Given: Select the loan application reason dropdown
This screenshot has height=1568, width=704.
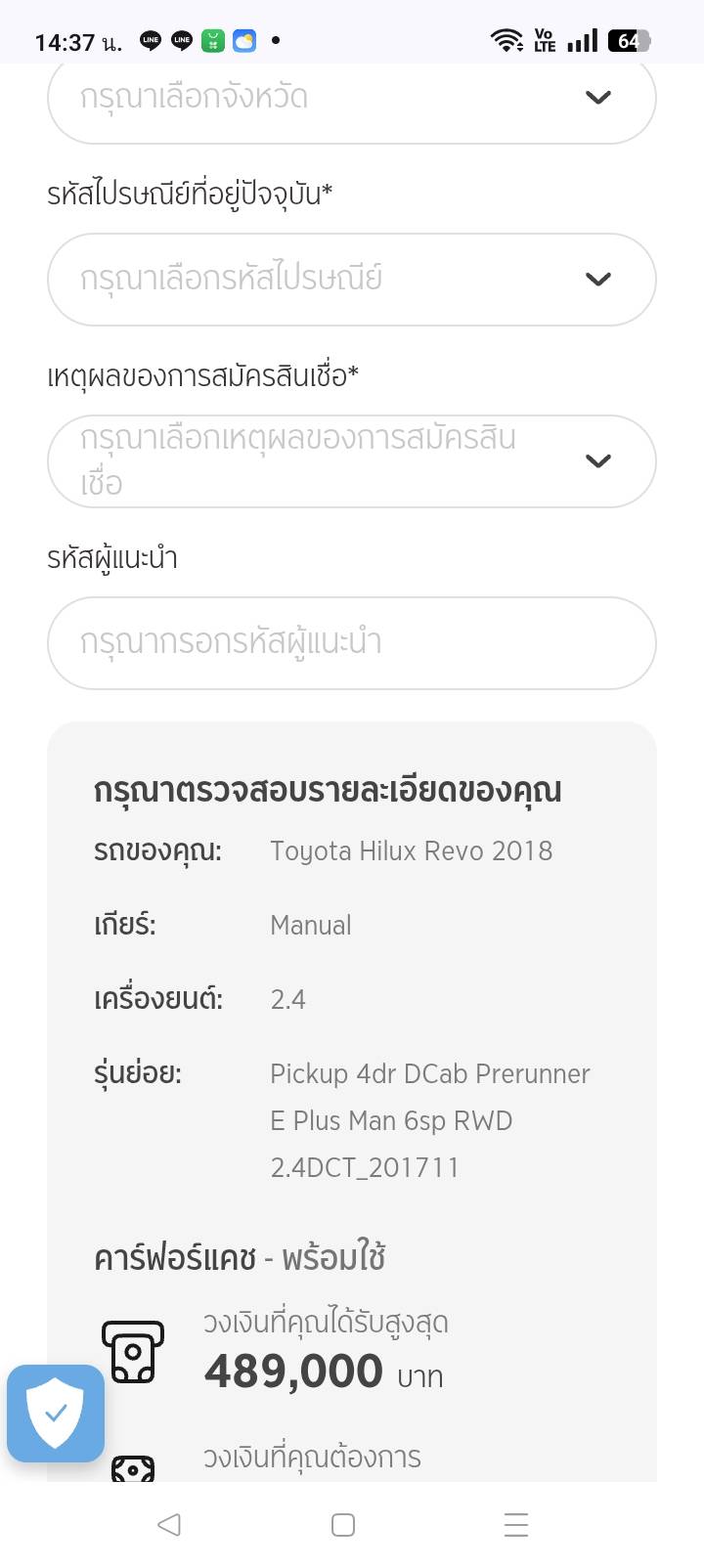Looking at the screenshot, I should coord(350,461).
